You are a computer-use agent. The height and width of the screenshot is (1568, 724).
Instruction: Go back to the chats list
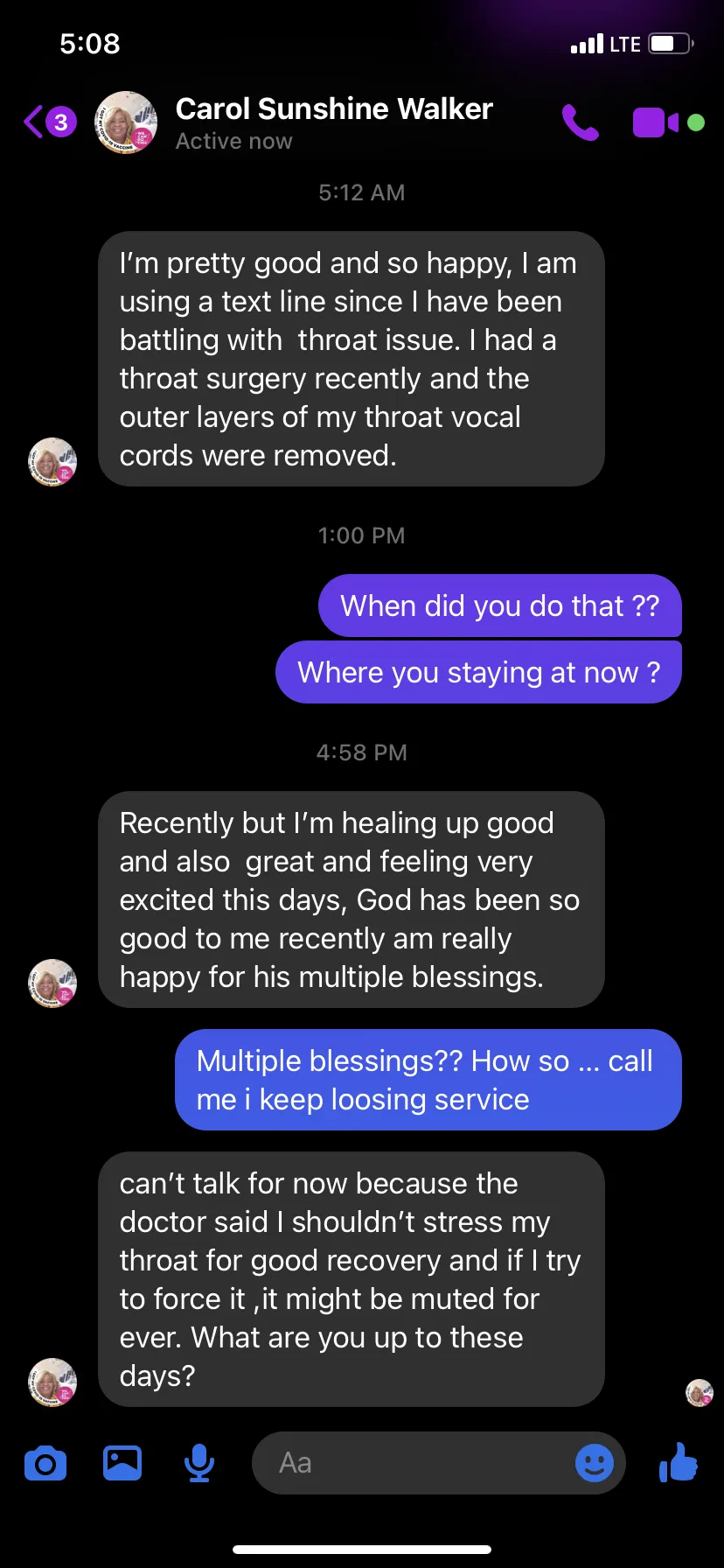click(x=49, y=122)
